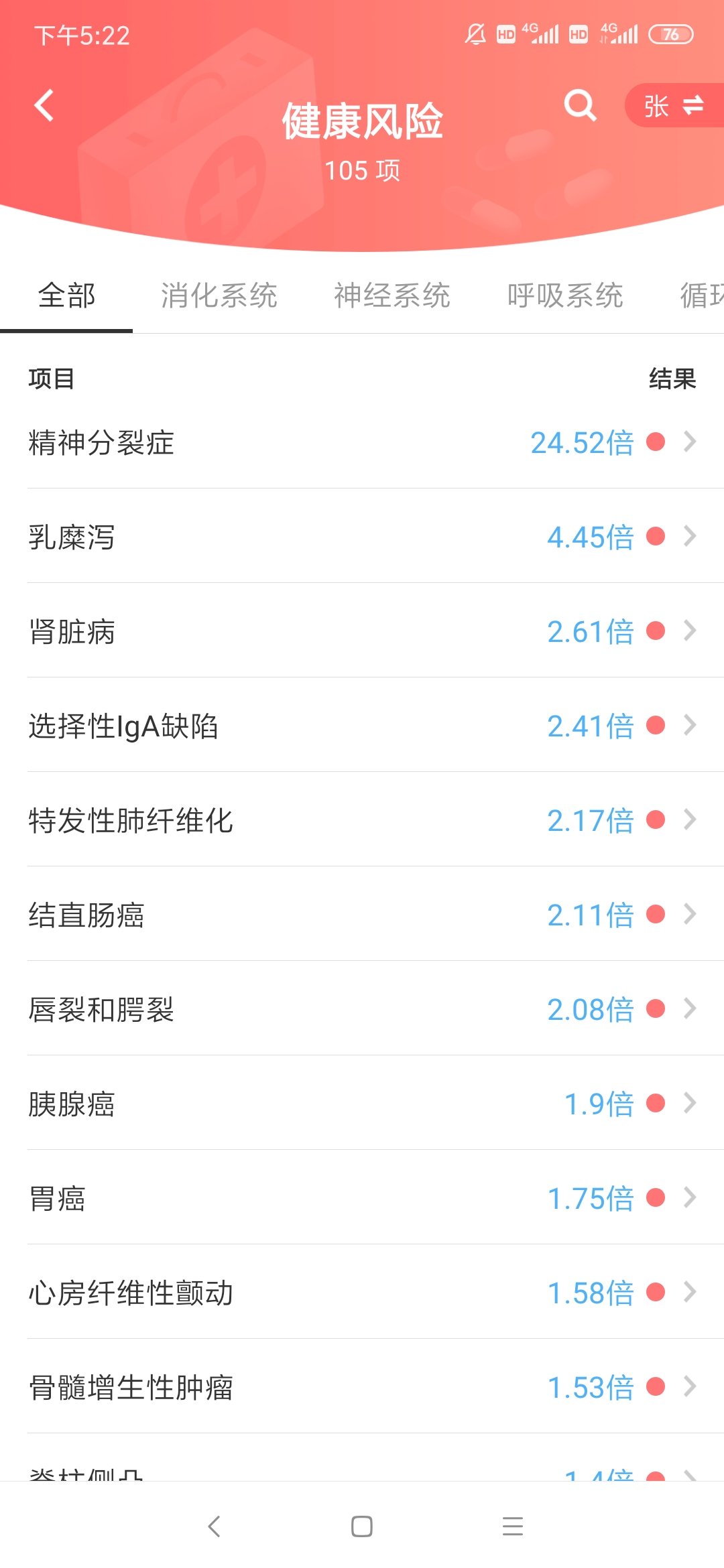Open 选择性IgA缺陷 details
The height and width of the screenshot is (1568, 724).
[362, 725]
